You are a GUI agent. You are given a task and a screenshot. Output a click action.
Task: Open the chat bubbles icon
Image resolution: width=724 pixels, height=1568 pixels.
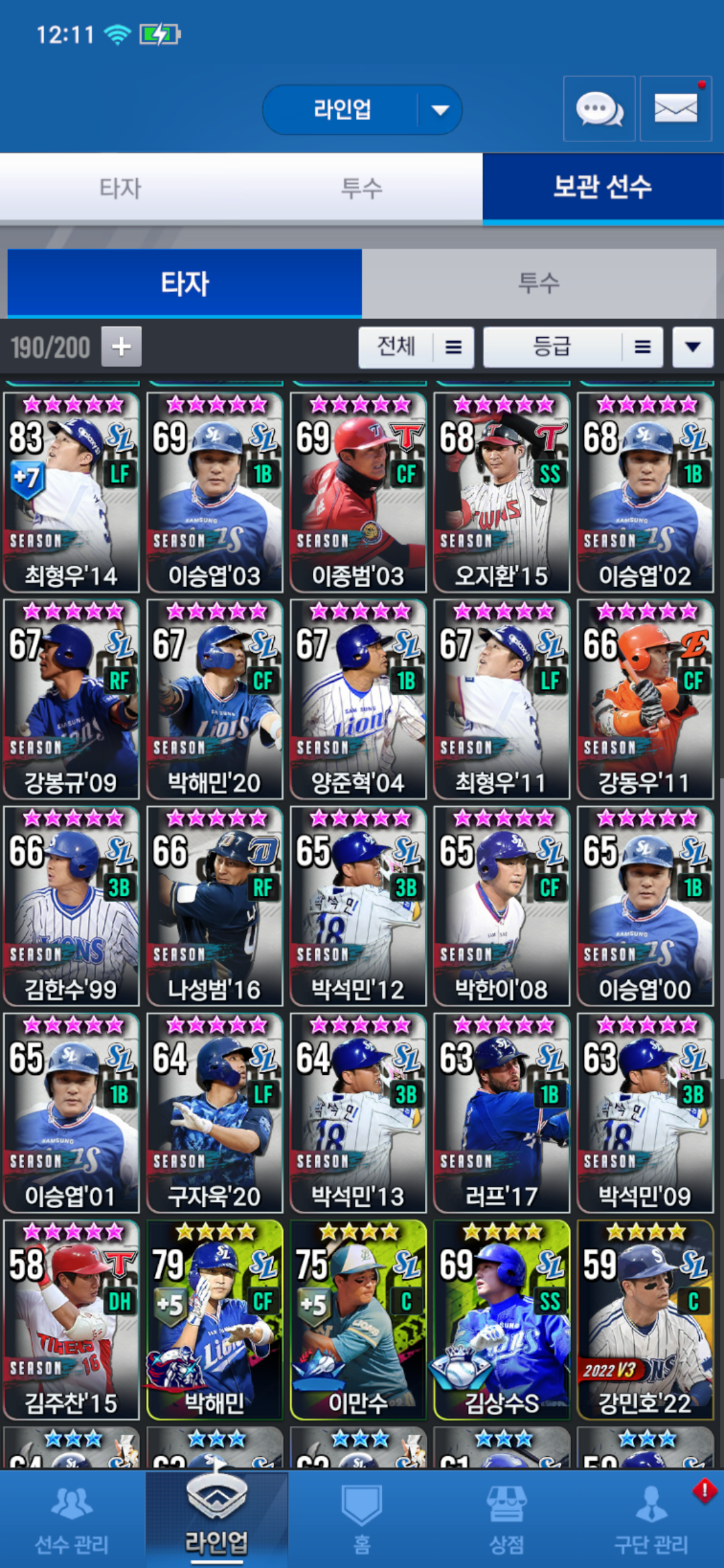coord(599,109)
